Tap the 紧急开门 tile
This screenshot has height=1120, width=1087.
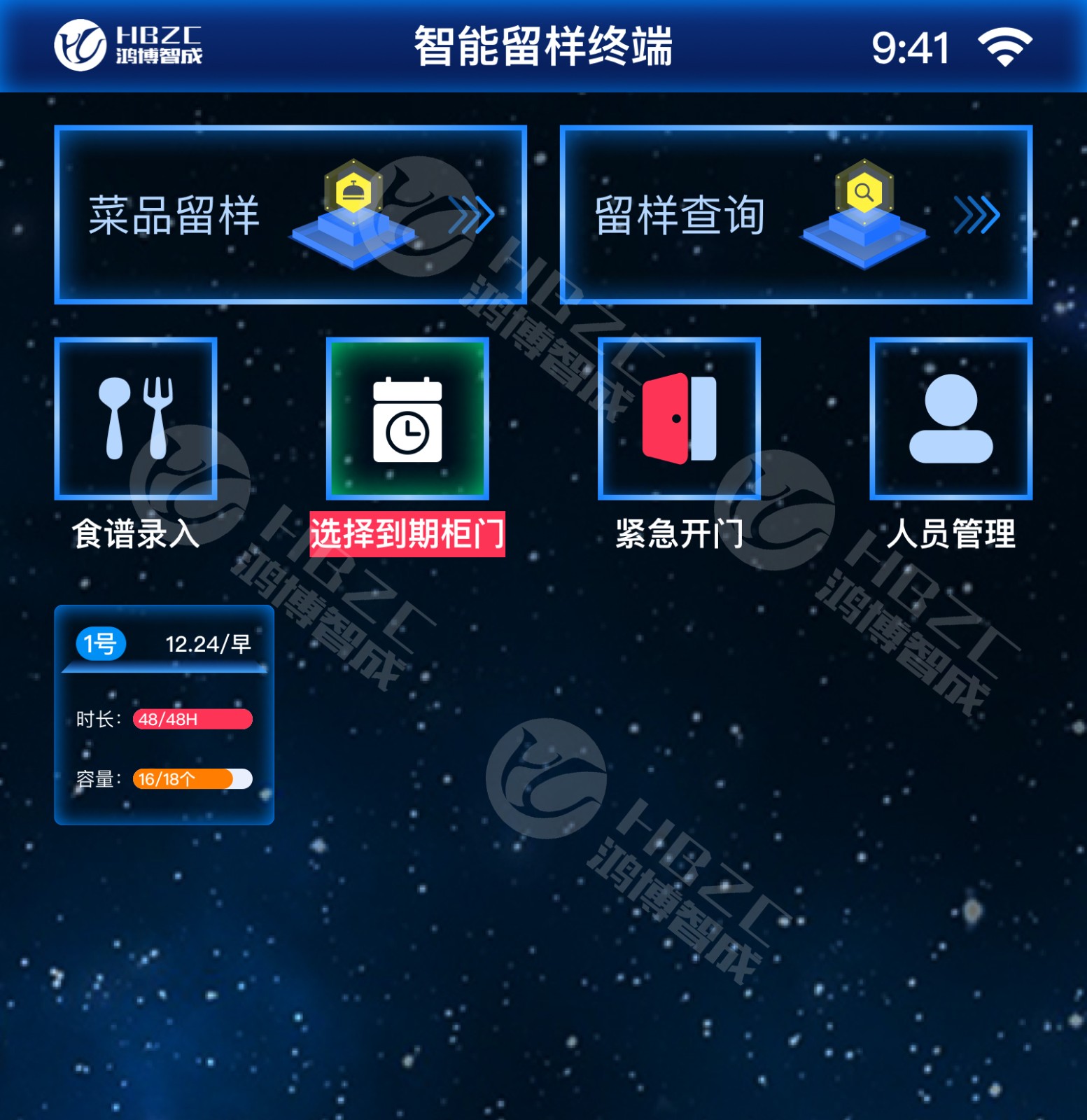point(679,419)
